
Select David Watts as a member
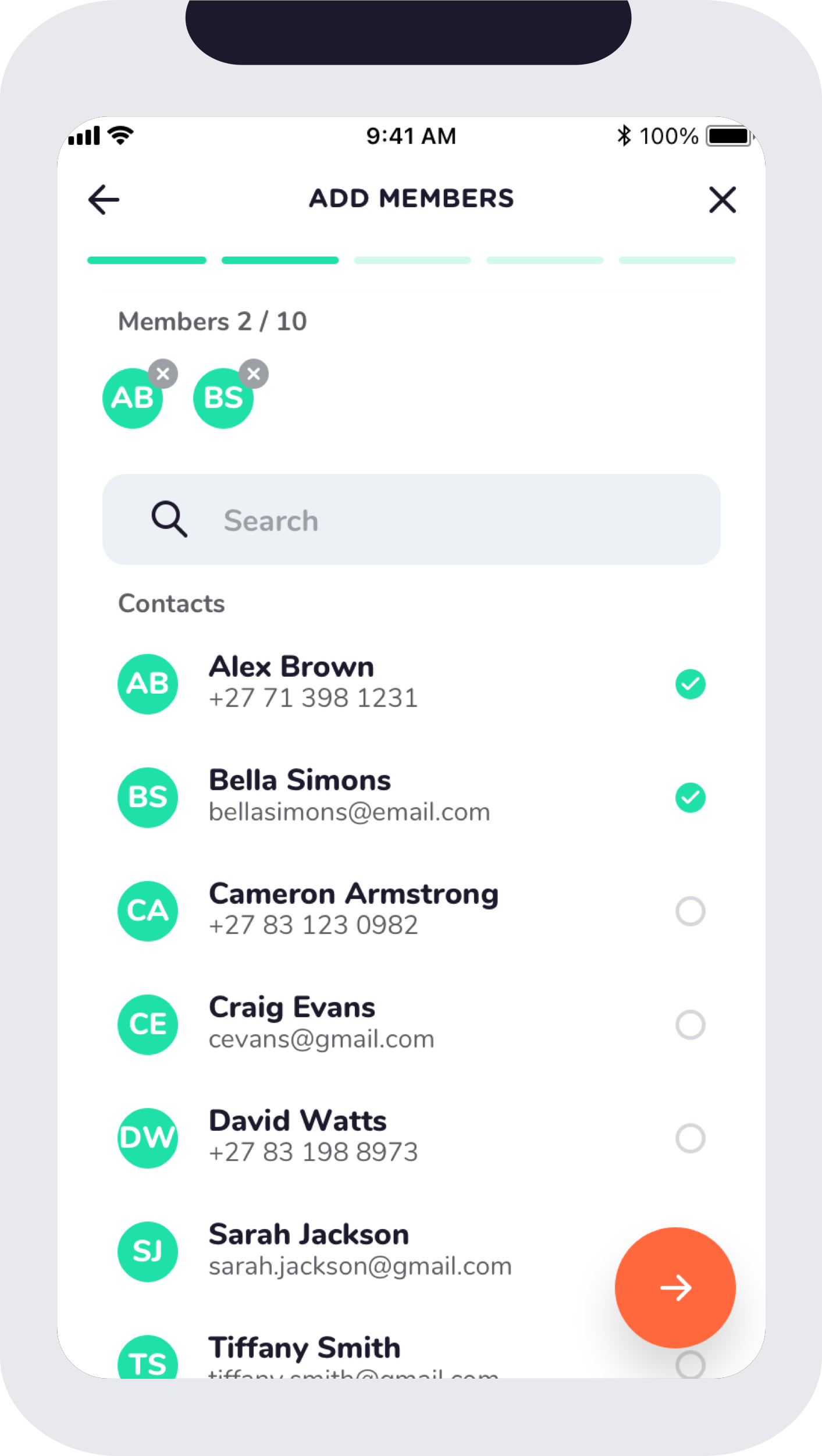(691, 1138)
